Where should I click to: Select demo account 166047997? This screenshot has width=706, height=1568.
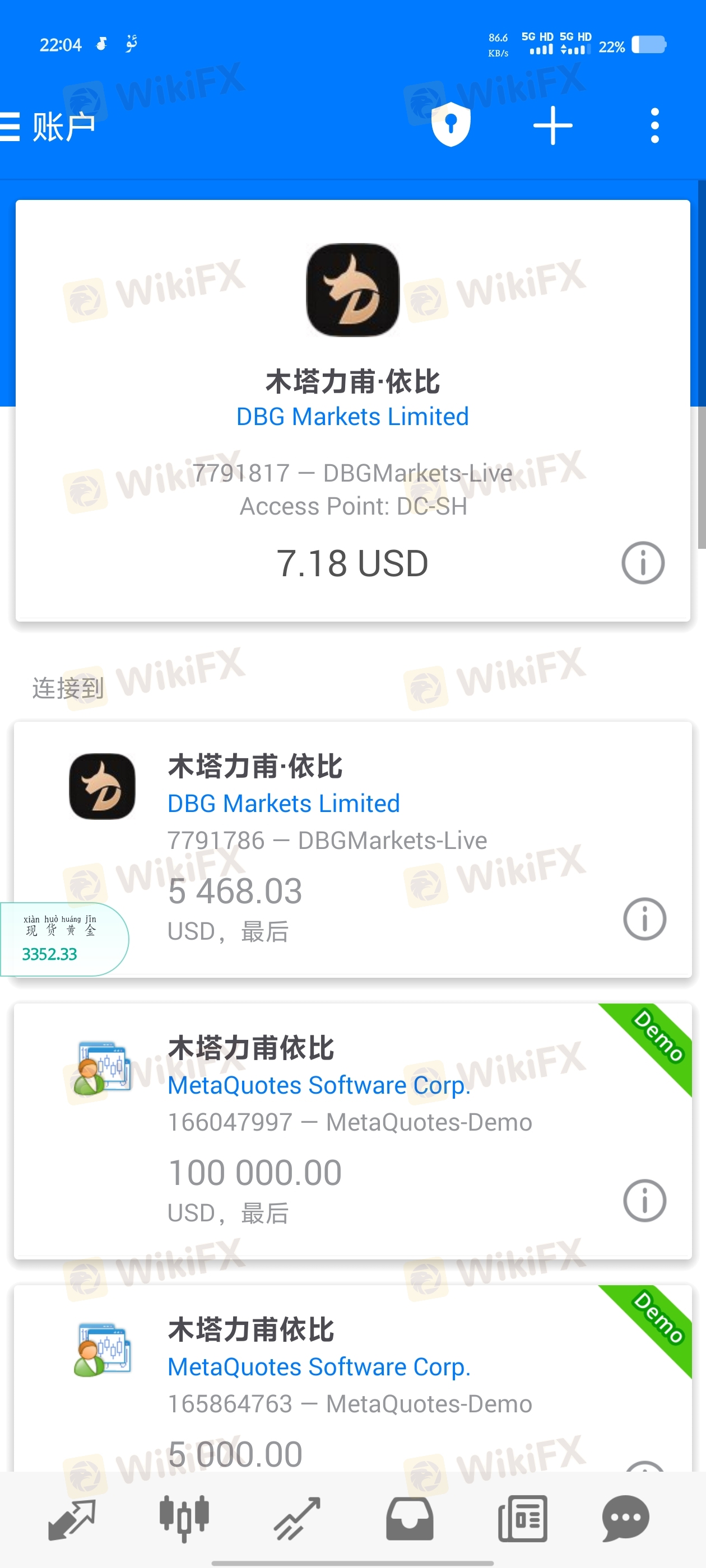click(352, 1130)
